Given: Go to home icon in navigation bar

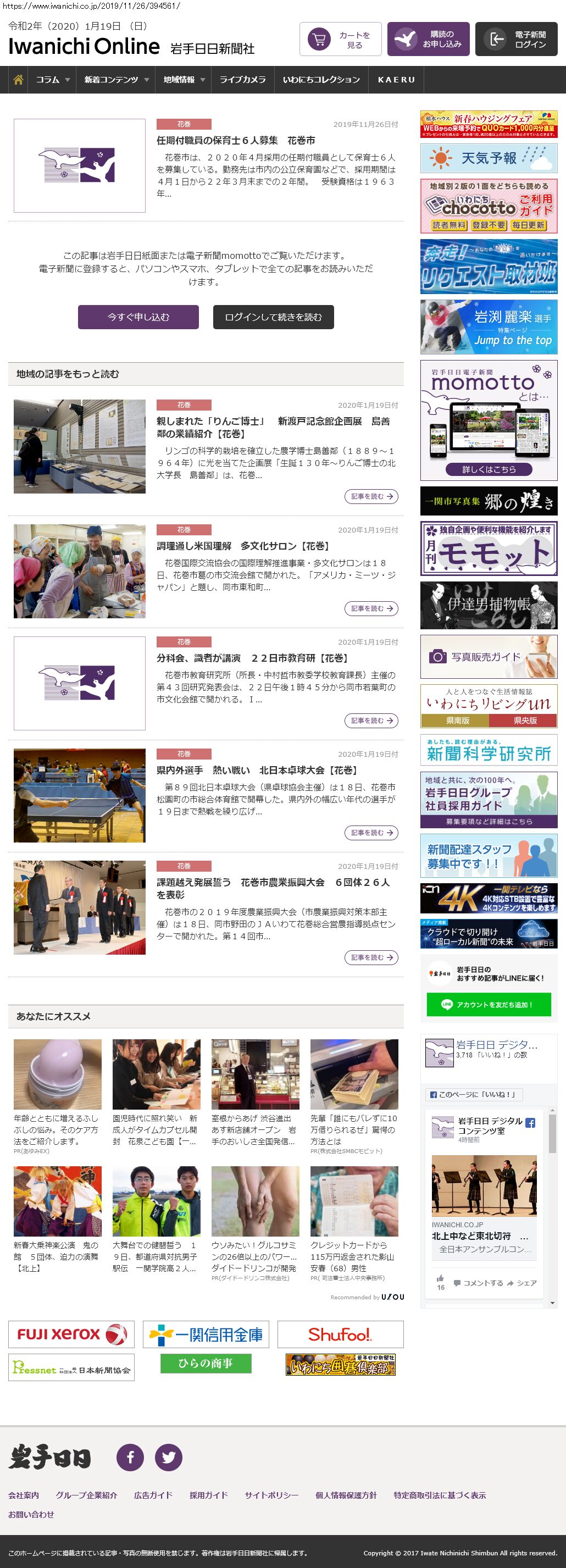Looking at the screenshot, I should 18,80.
